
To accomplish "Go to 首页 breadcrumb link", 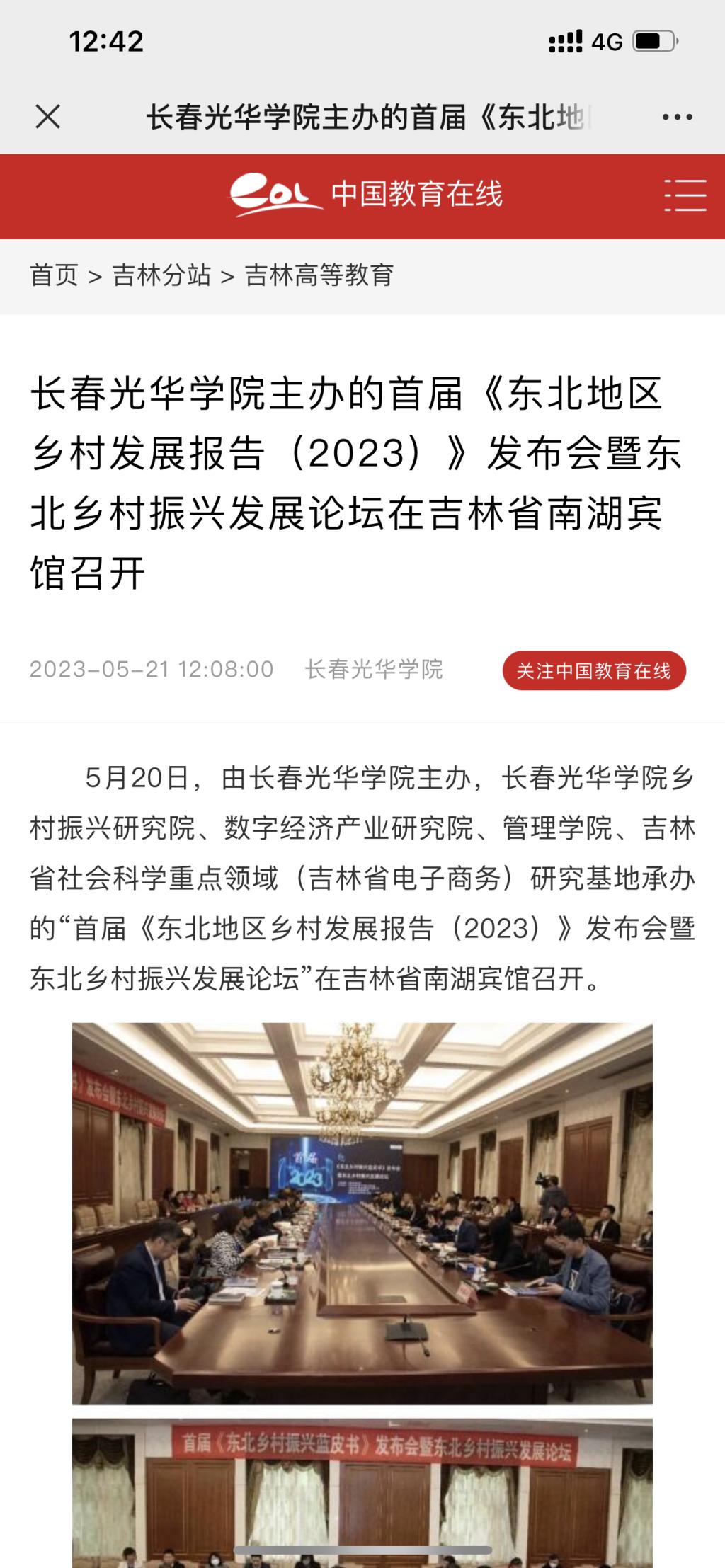I will (x=54, y=275).
